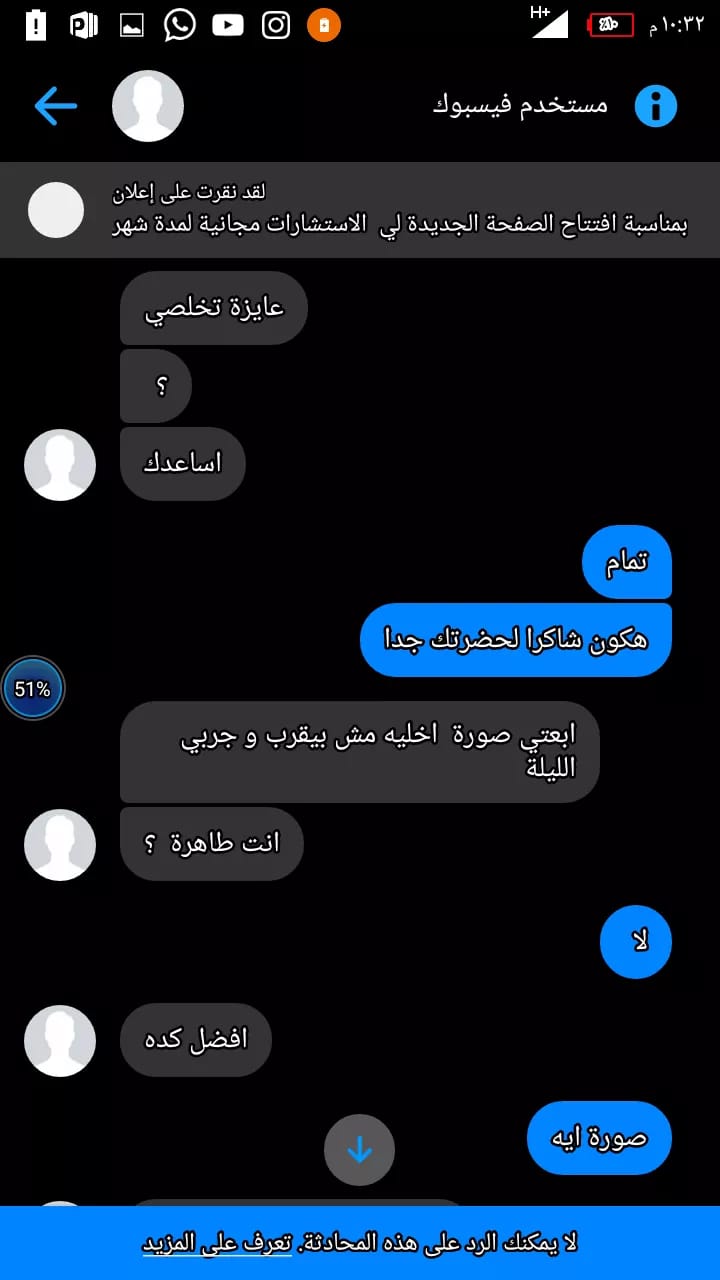Go back using the blue arrow

tap(55, 106)
